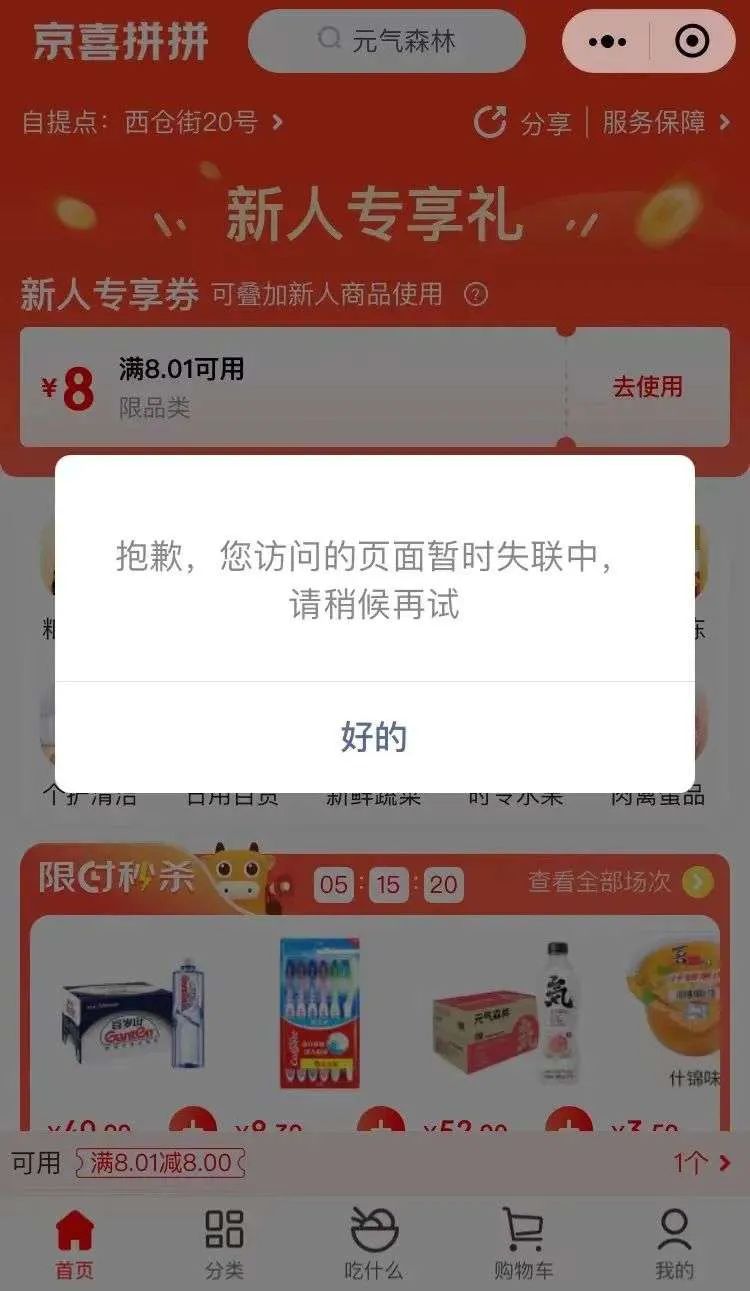Click the share arrows icon beside 分享
This screenshot has height=1291, width=750.
coord(492,122)
